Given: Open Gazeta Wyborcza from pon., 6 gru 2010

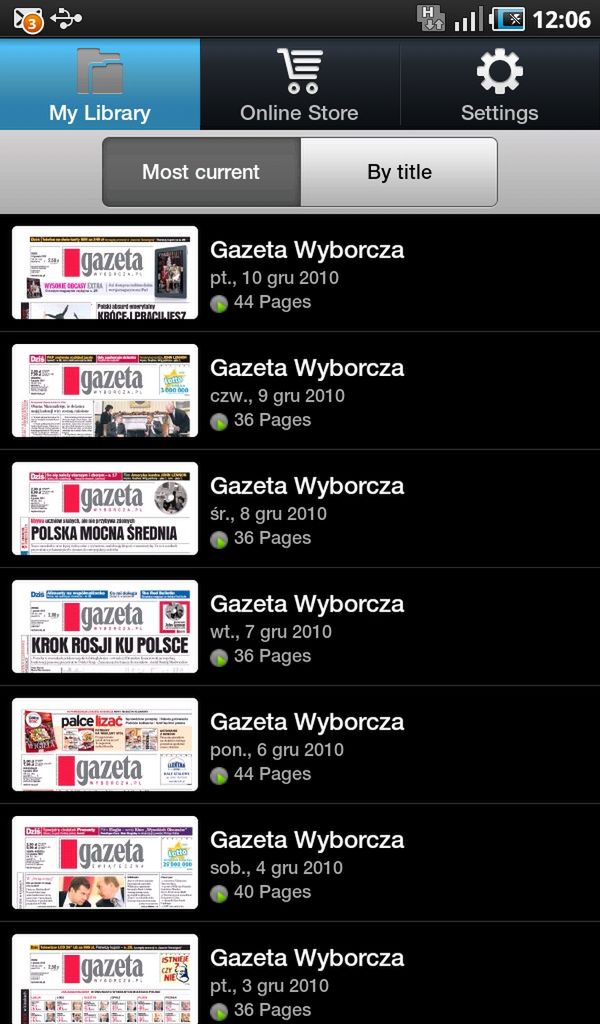Looking at the screenshot, I should [x=300, y=745].
